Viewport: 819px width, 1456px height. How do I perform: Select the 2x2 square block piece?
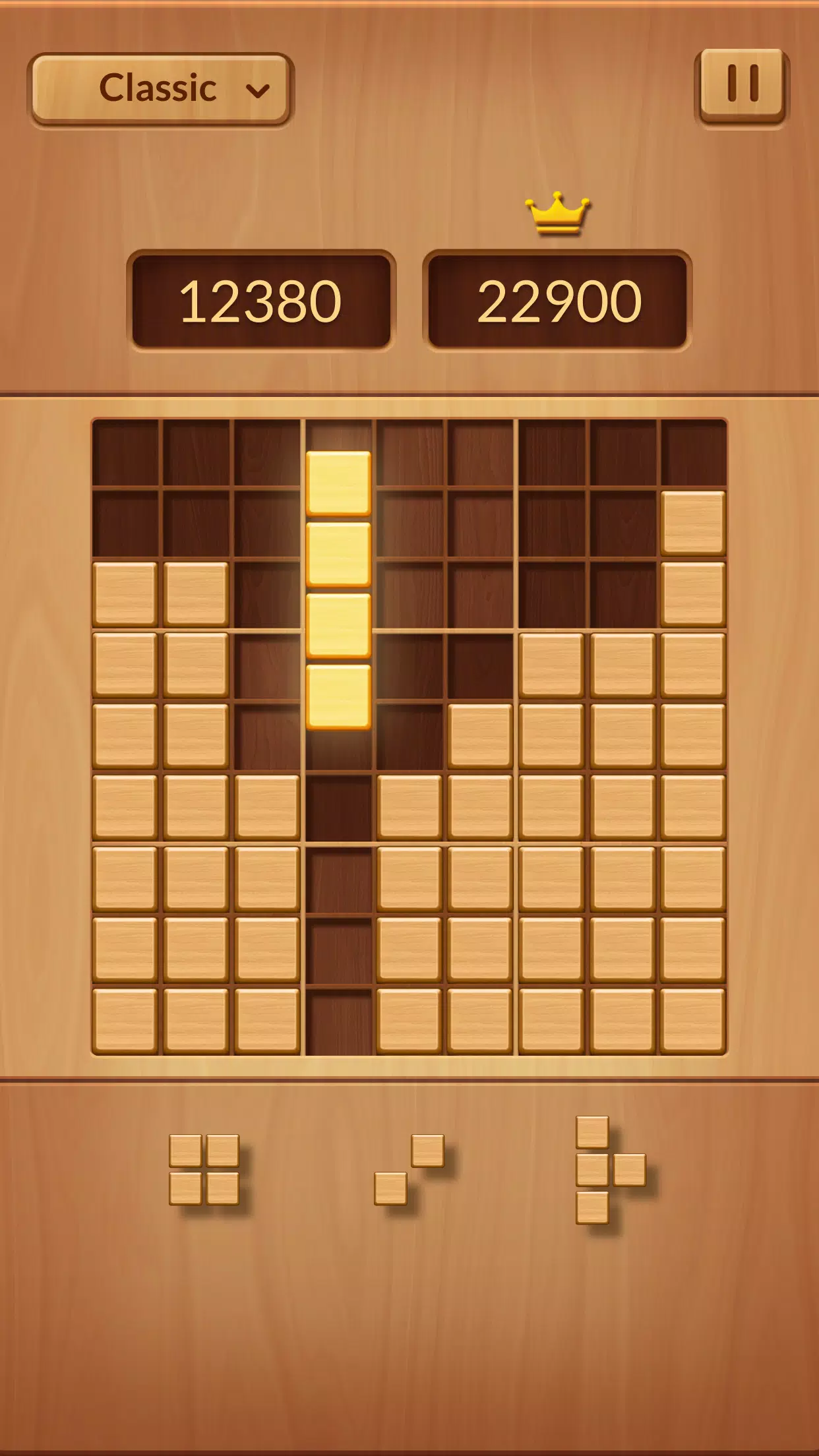pos(204,1170)
